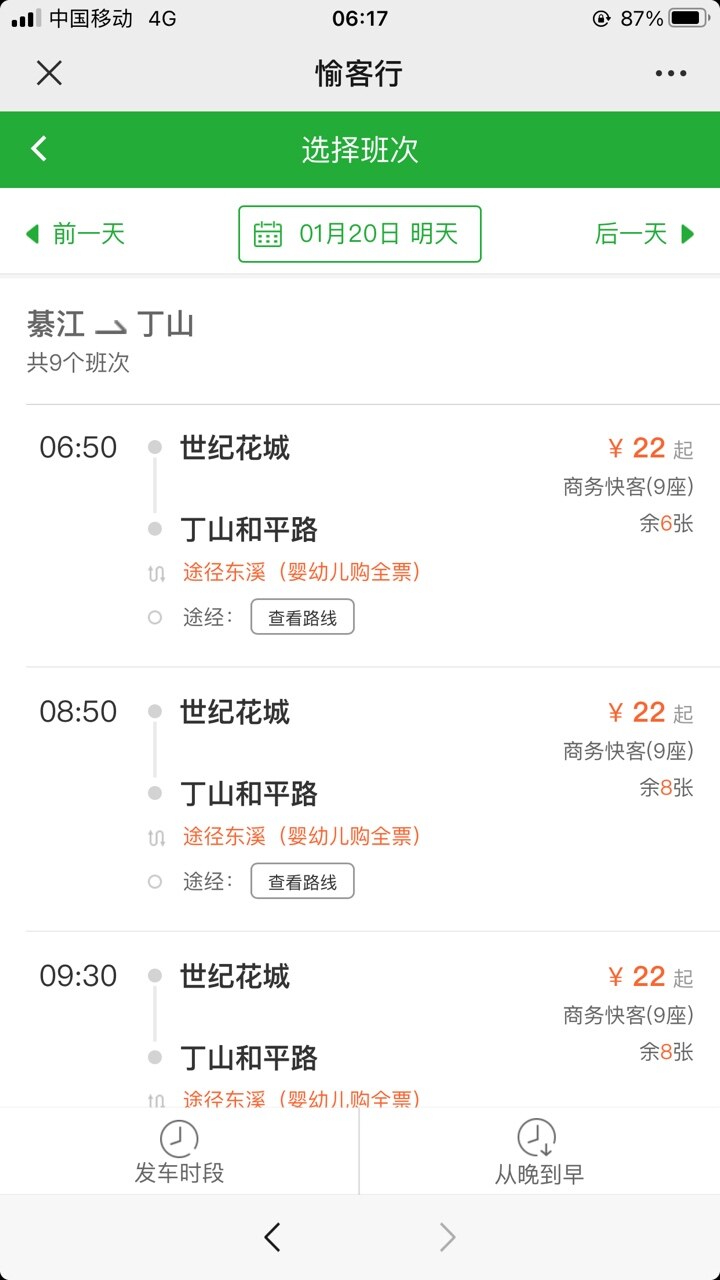Close the 愉客行 mini program page

tap(49, 73)
